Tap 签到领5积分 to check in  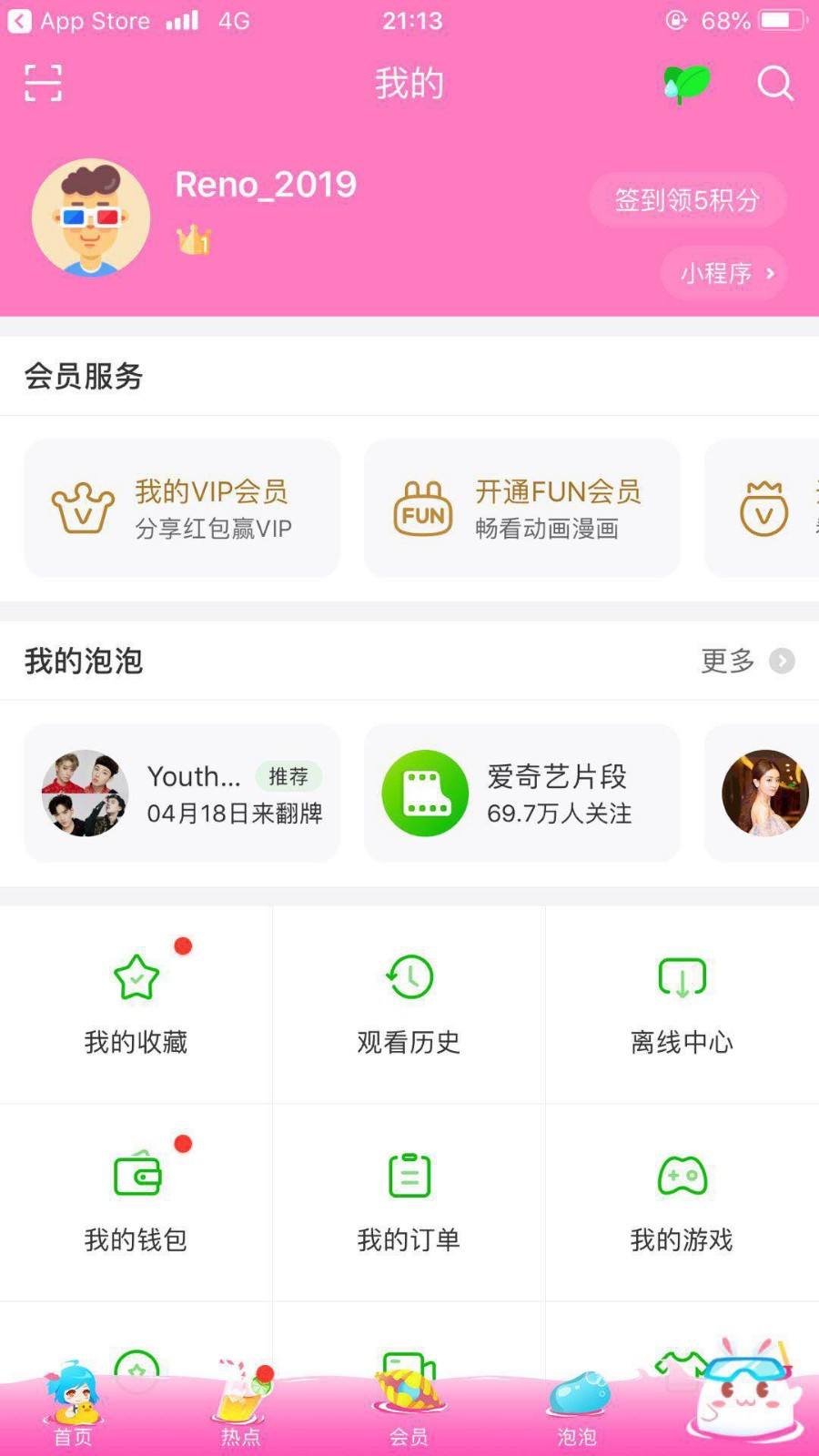(689, 200)
